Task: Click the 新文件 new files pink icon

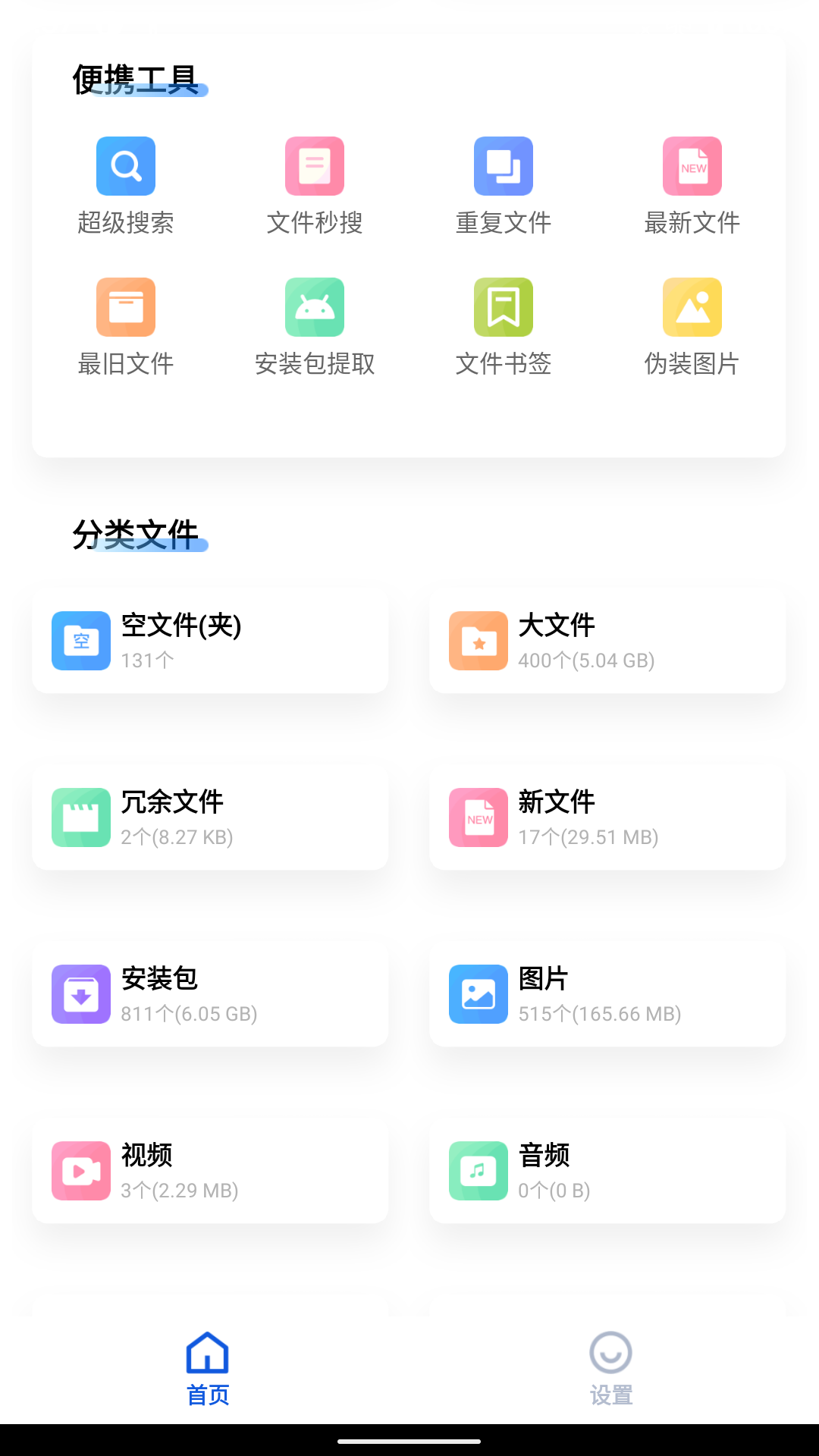Action: [x=477, y=817]
